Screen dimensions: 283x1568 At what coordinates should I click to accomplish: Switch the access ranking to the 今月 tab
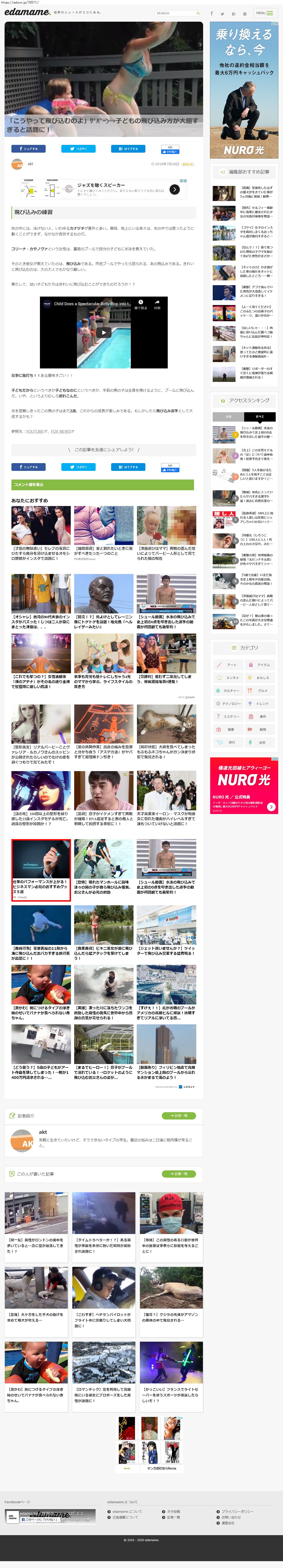click(228, 417)
